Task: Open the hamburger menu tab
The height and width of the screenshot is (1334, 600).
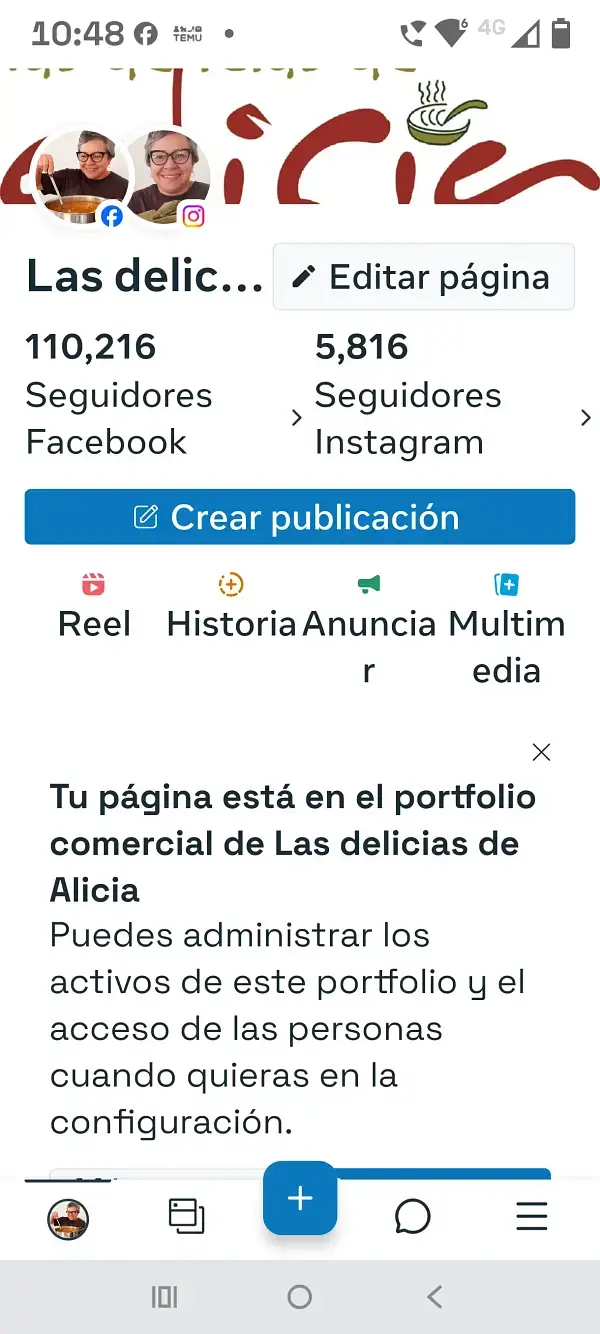Action: 531,1216
